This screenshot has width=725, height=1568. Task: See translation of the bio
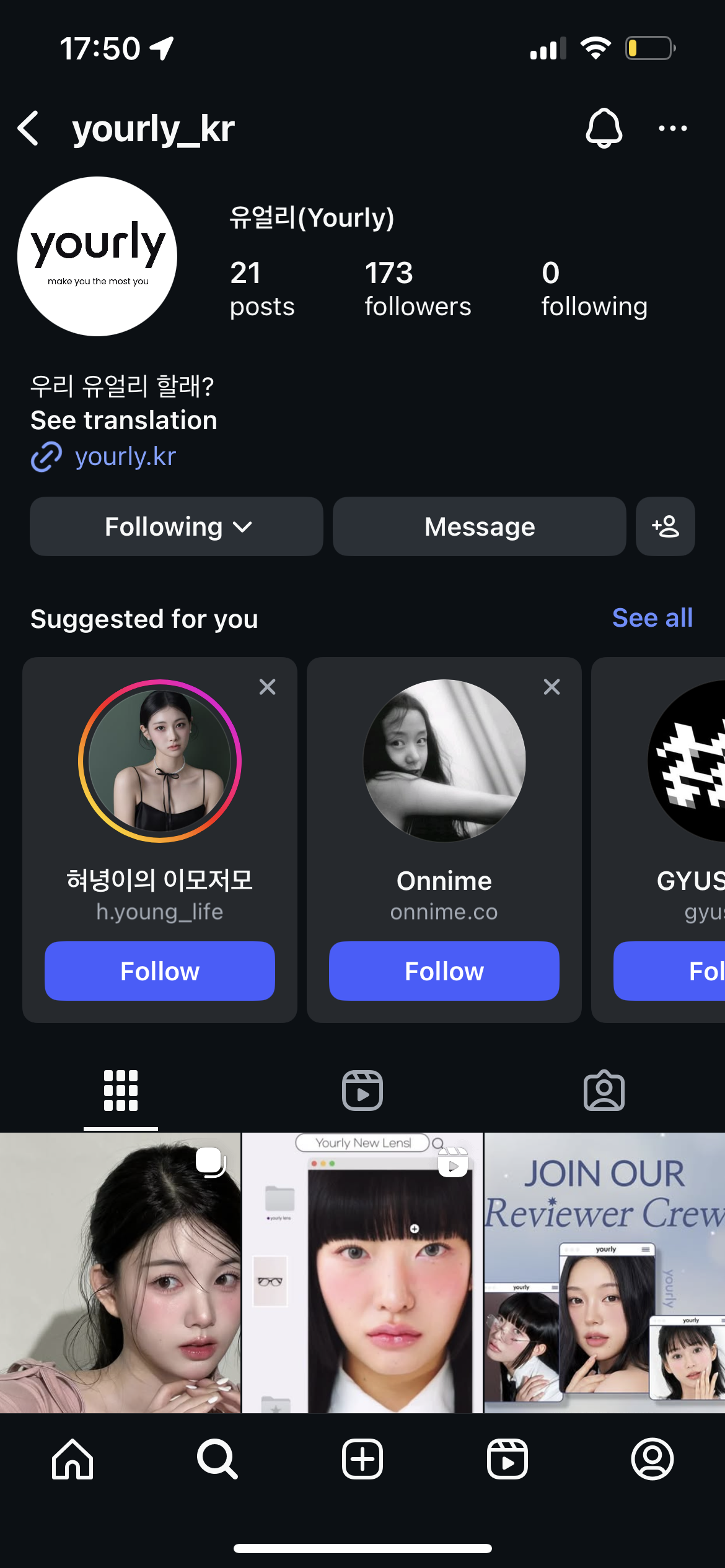point(124,420)
